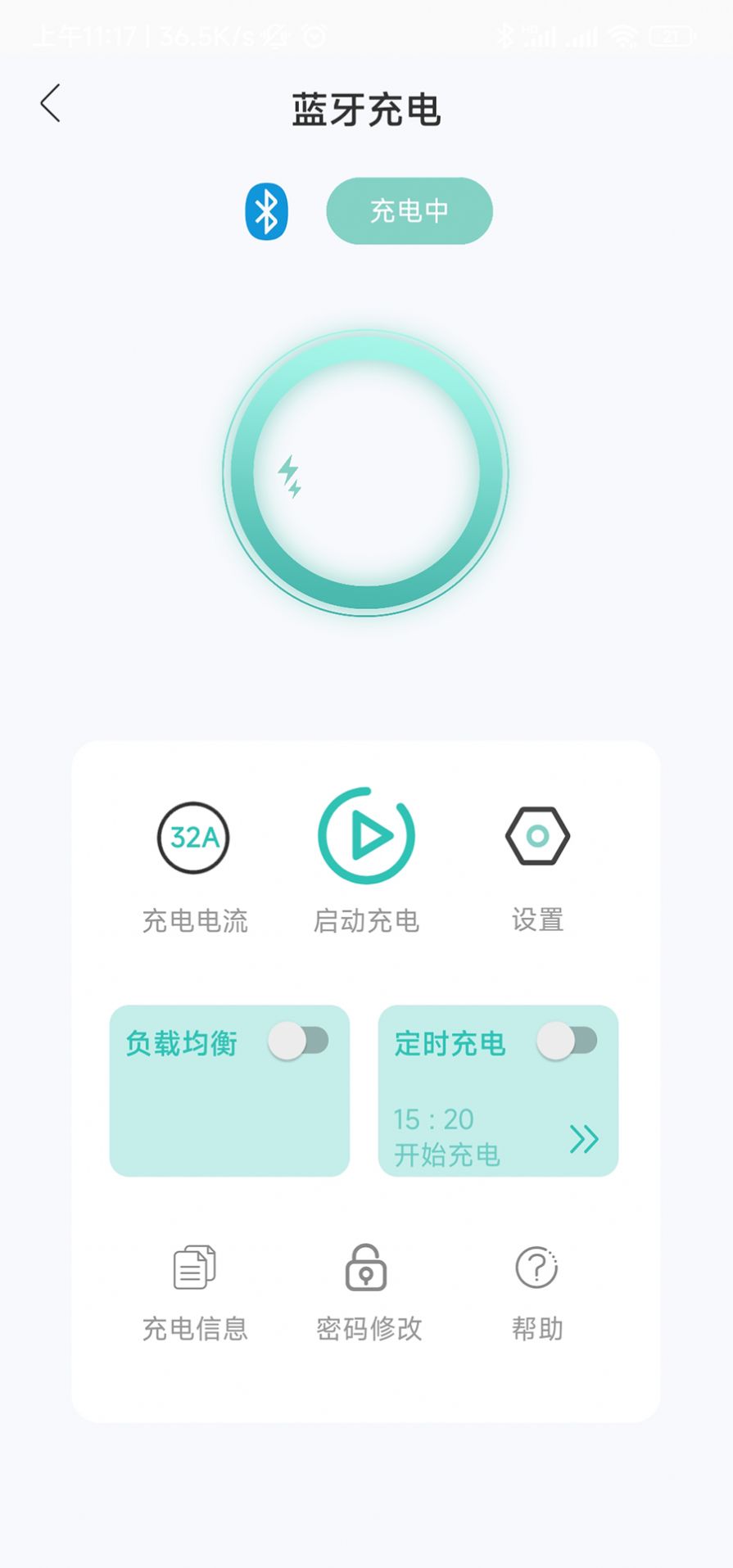This screenshot has height=1568, width=733.
Task: Open 充电信息 charging info icon
Action: coord(193,1268)
